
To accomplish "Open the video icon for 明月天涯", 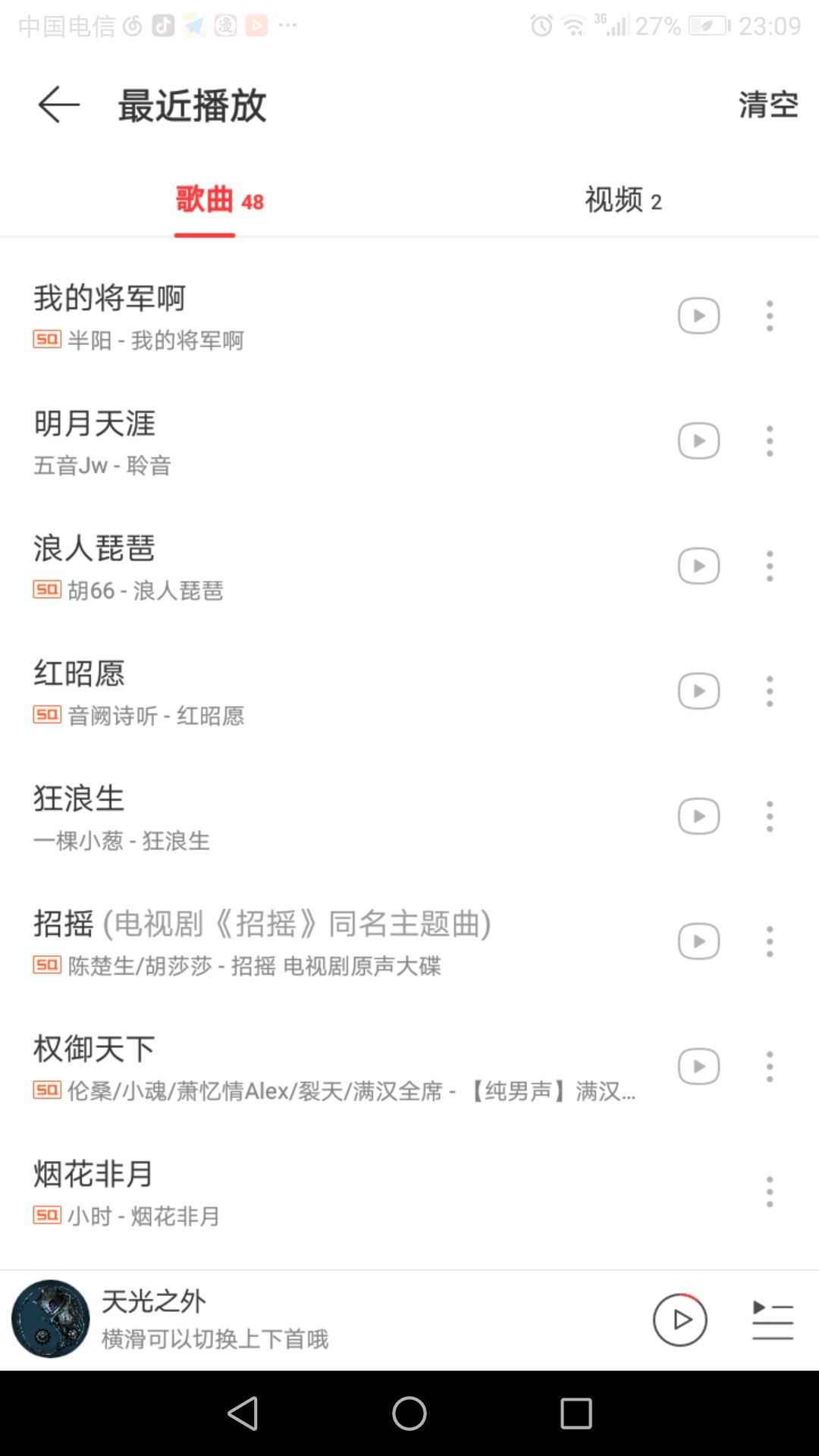I will (x=698, y=441).
